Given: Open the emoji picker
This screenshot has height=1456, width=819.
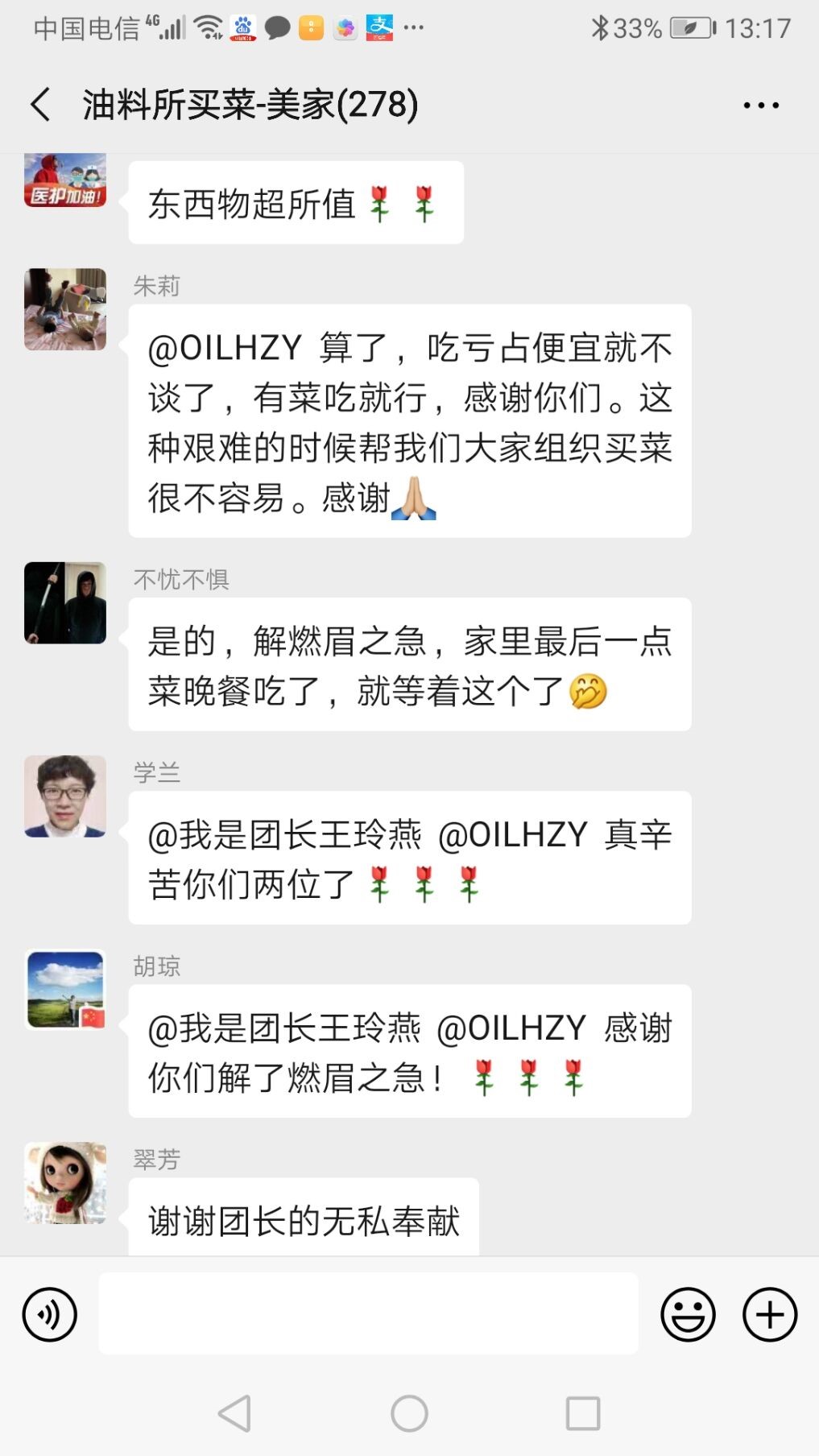Looking at the screenshot, I should click(x=688, y=1315).
